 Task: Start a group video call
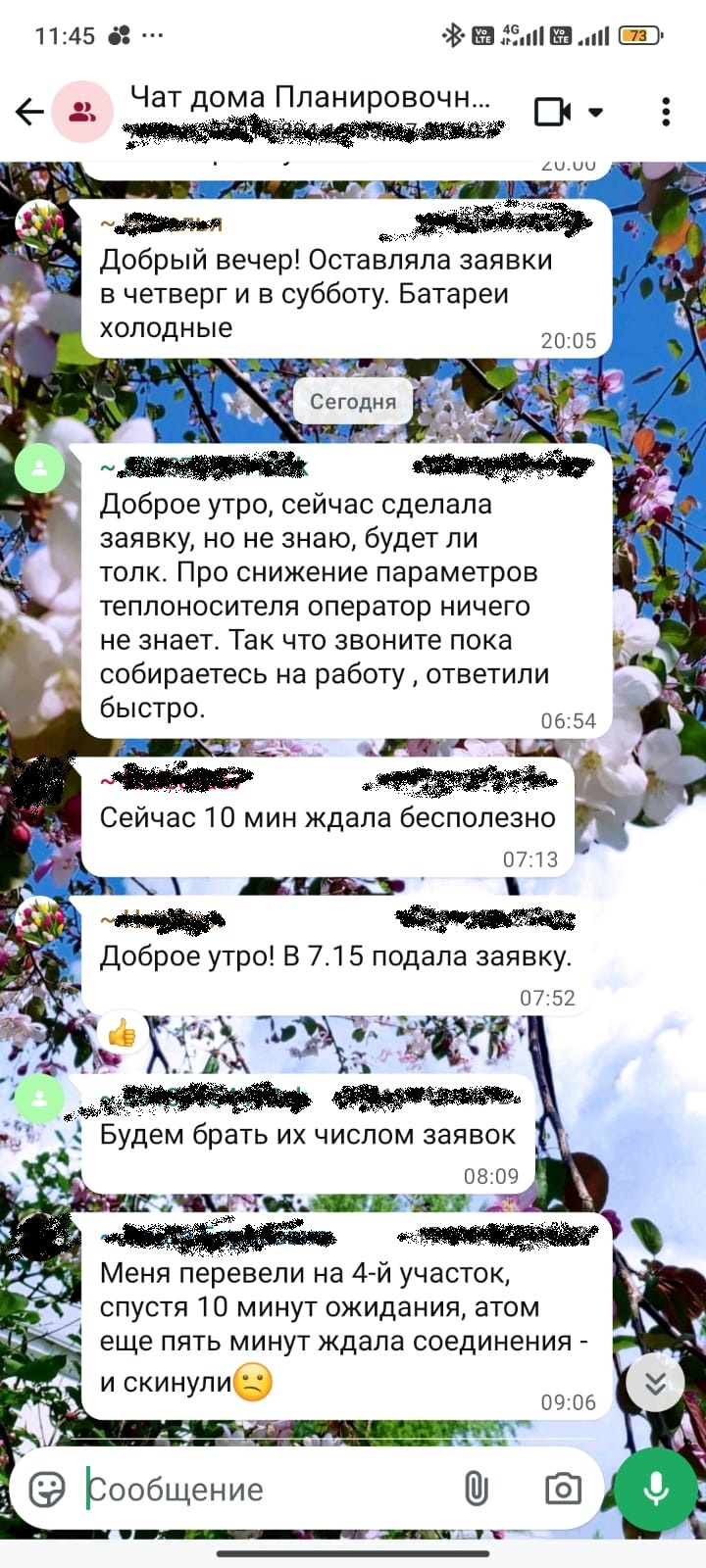[x=554, y=112]
